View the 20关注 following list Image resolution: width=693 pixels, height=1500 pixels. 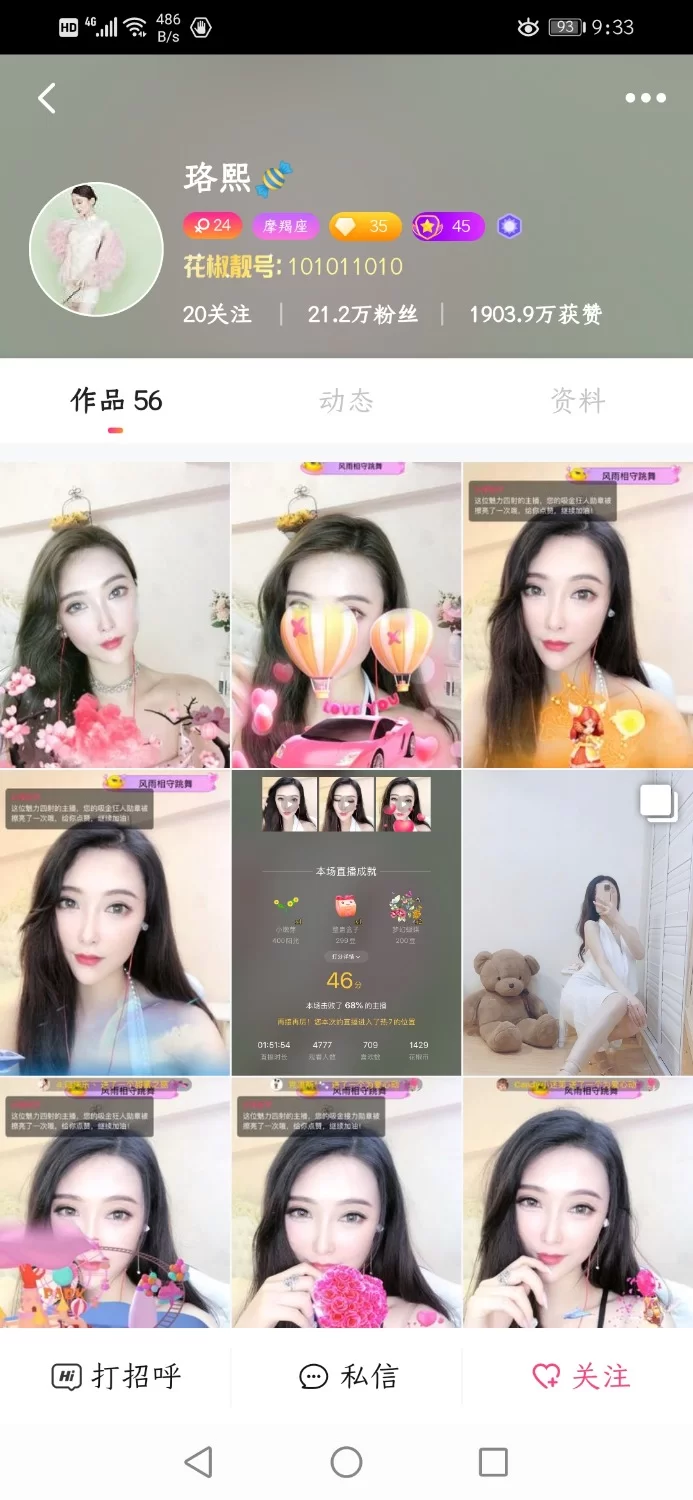click(217, 314)
